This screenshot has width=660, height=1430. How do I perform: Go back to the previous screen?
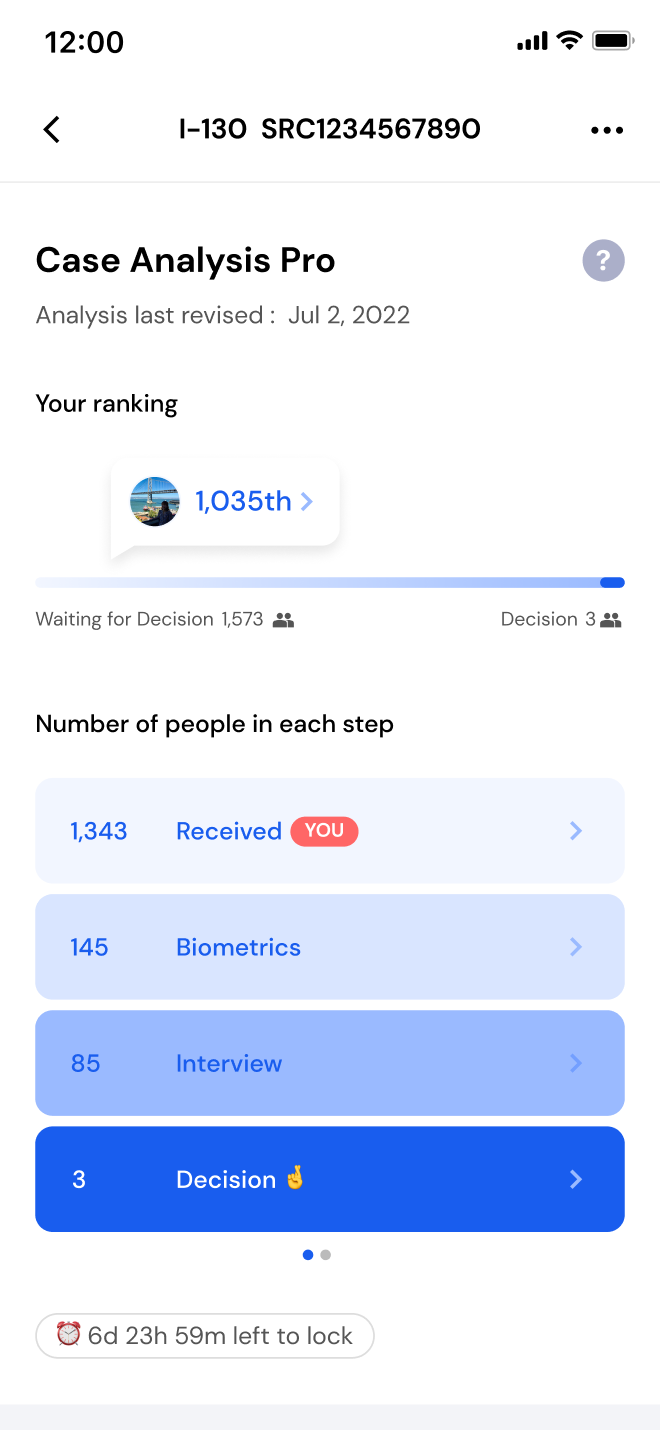coord(52,130)
